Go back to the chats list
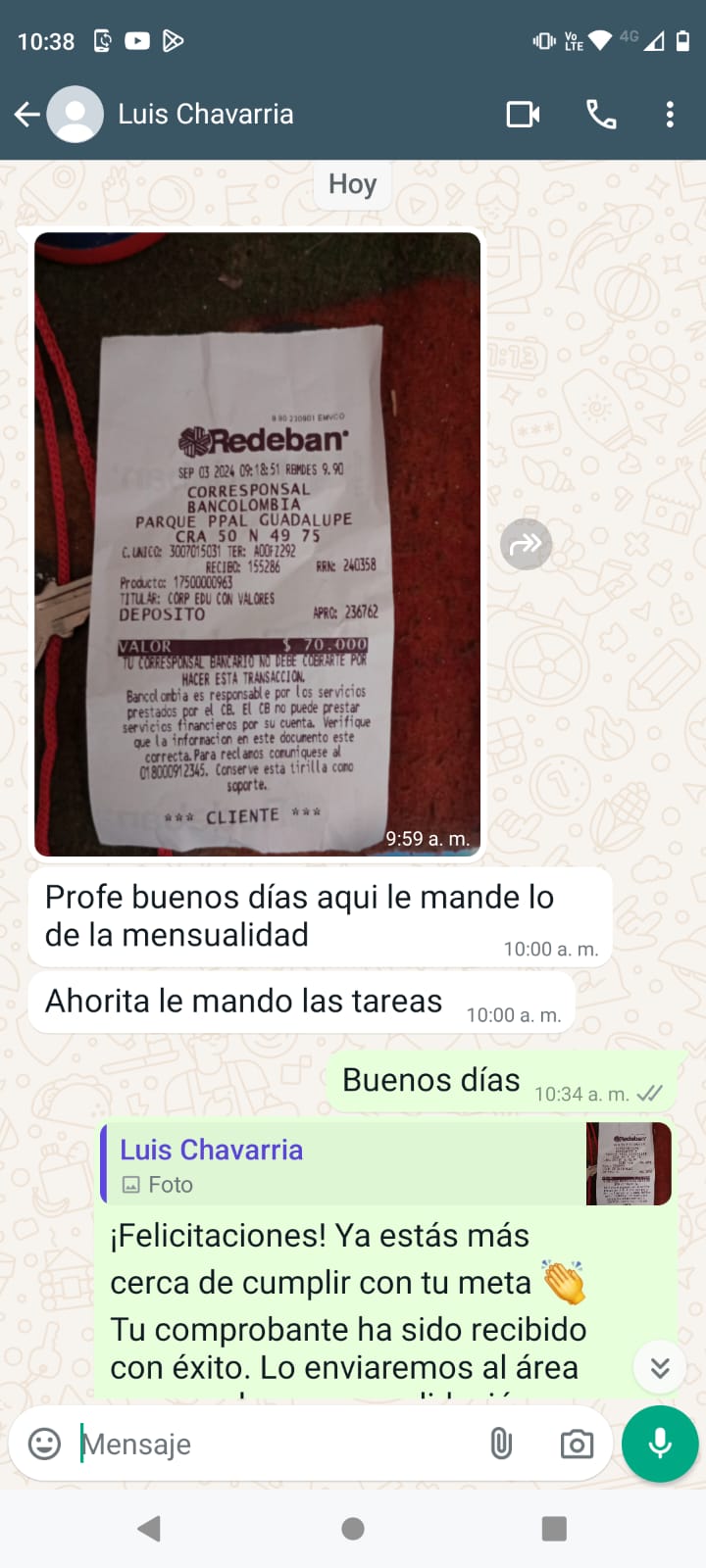Screen dimensions: 706x1568 (26, 115)
